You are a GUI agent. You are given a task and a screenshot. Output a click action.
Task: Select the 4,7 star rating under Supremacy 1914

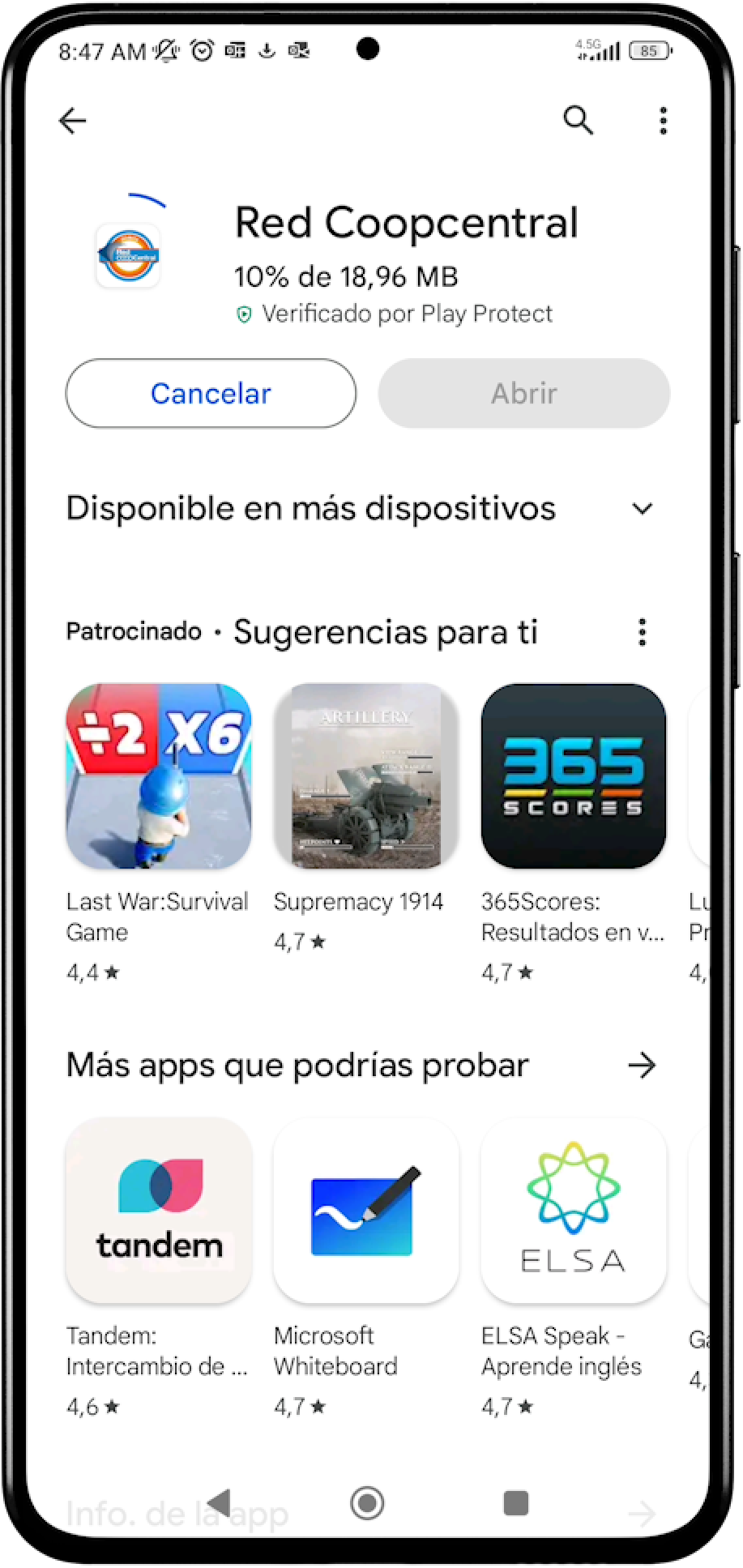pyautogui.click(x=299, y=942)
